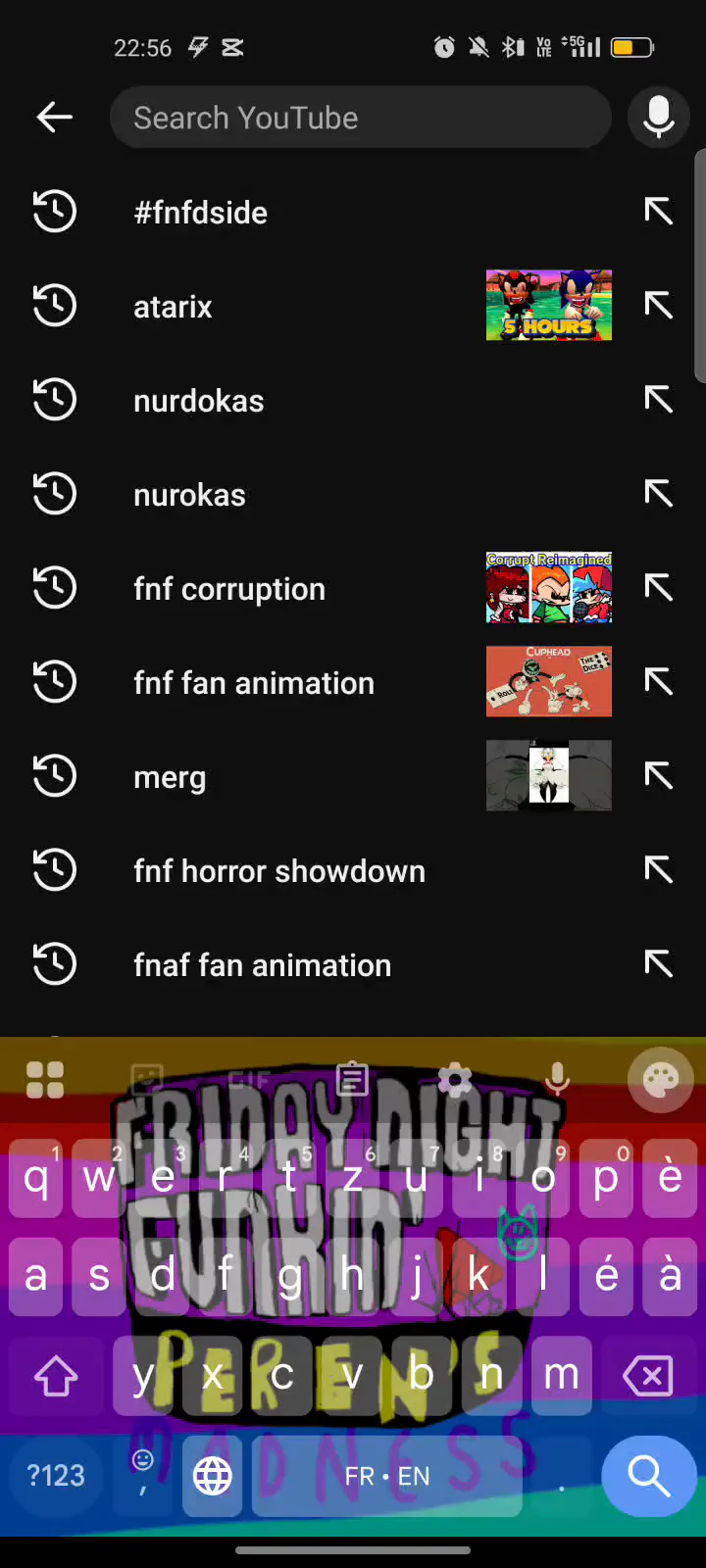Image resolution: width=706 pixels, height=1568 pixels.
Task: Tap the Search YouTube field
Action: click(361, 118)
